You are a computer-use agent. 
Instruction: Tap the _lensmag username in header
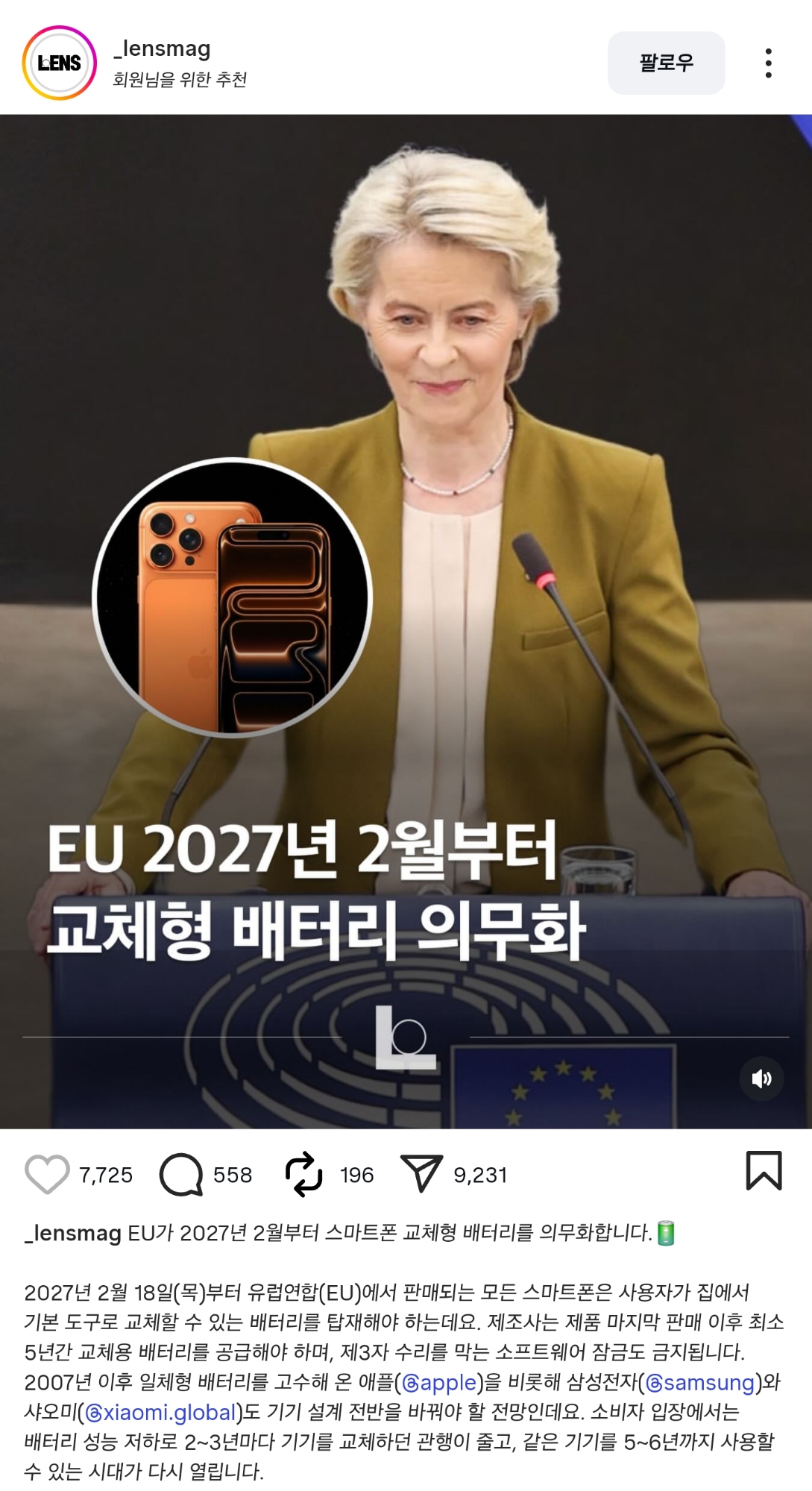point(162,48)
